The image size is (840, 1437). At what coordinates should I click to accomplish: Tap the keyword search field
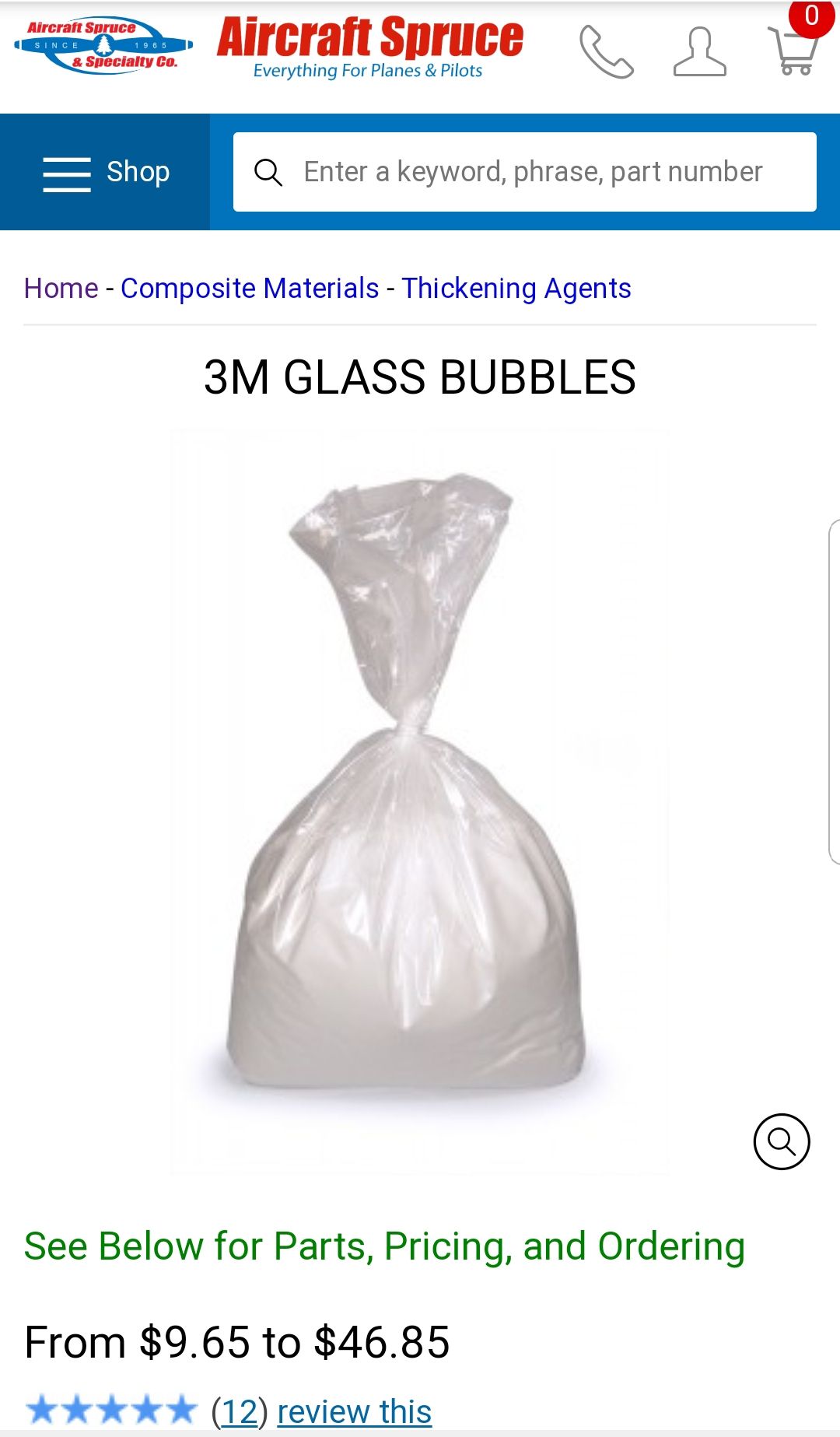coord(525,172)
